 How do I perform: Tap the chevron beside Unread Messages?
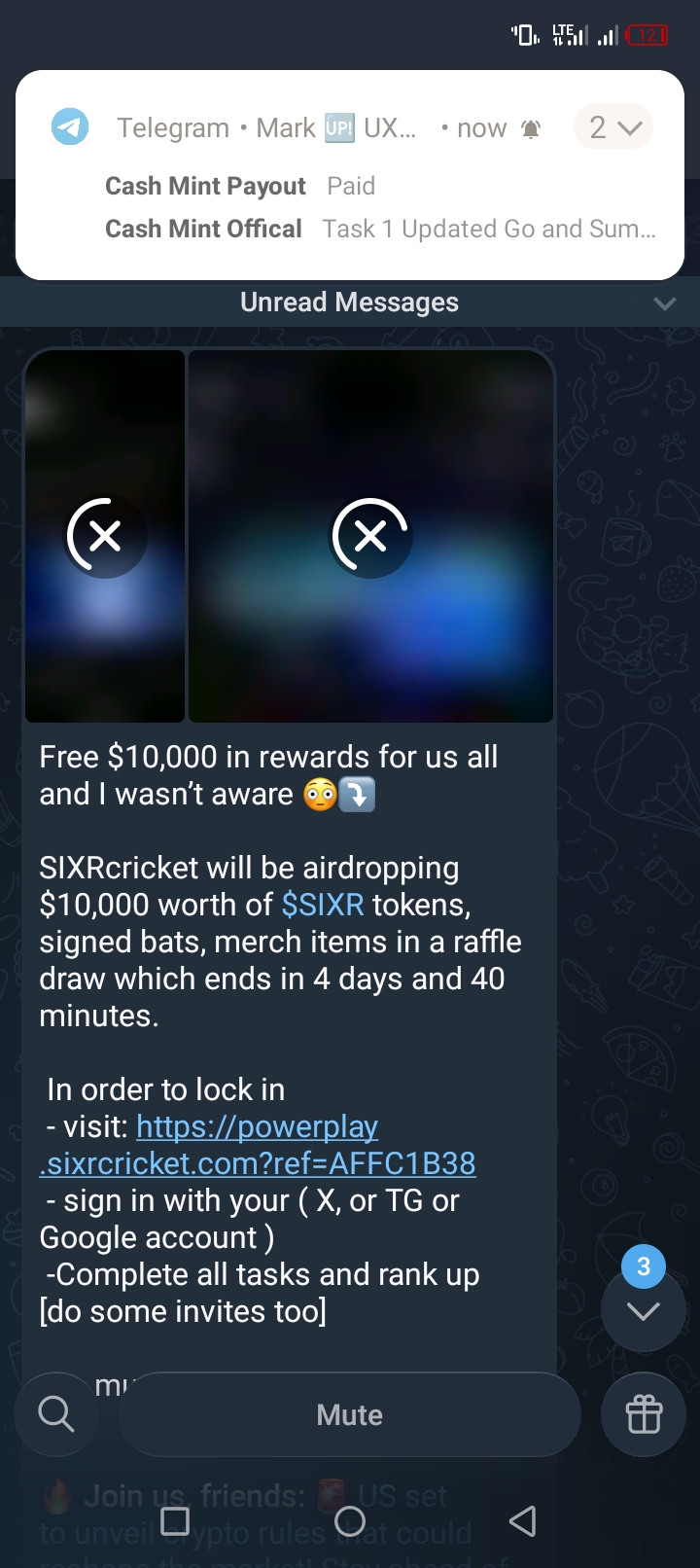pos(665,303)
